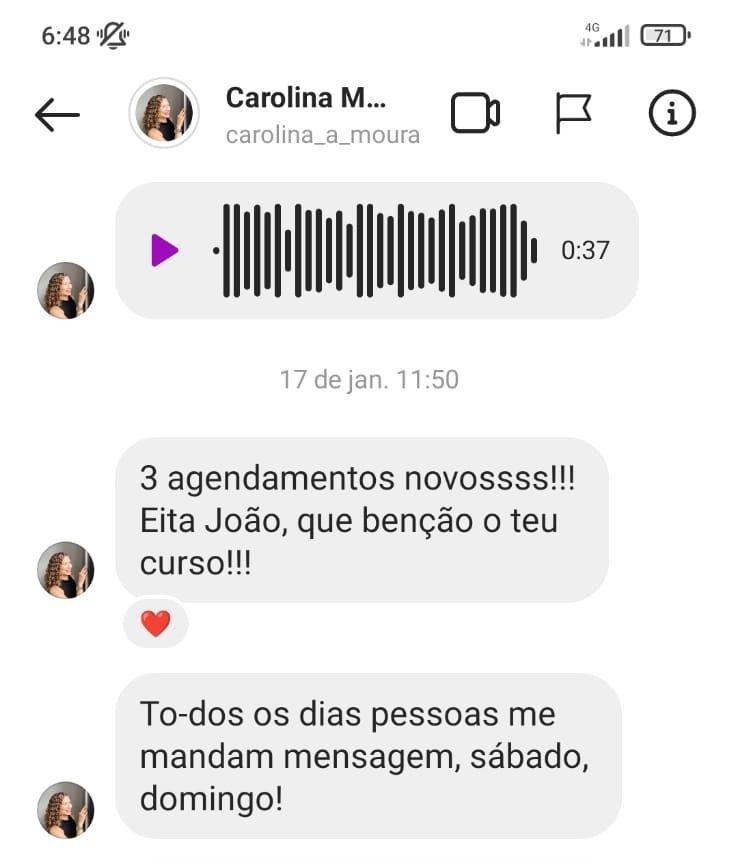Tap the heart reaction under the message
The image size is (738, 864).
pyautogui.click(x=155, y=624)
